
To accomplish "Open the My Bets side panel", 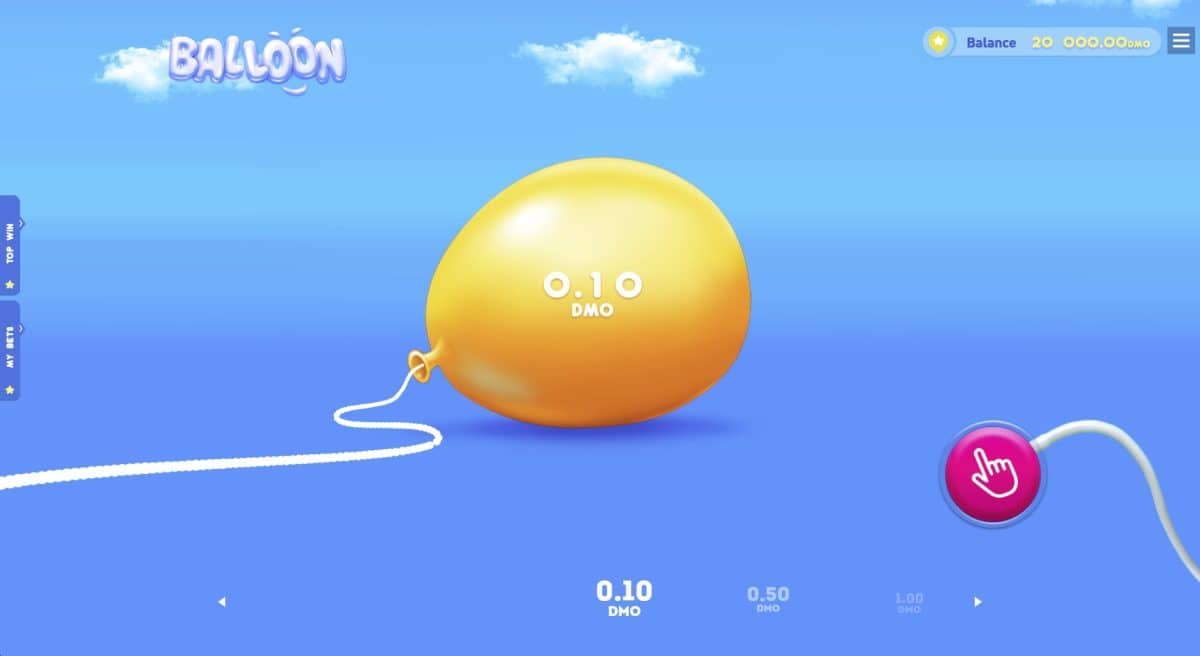I will (x=10, y=350).
